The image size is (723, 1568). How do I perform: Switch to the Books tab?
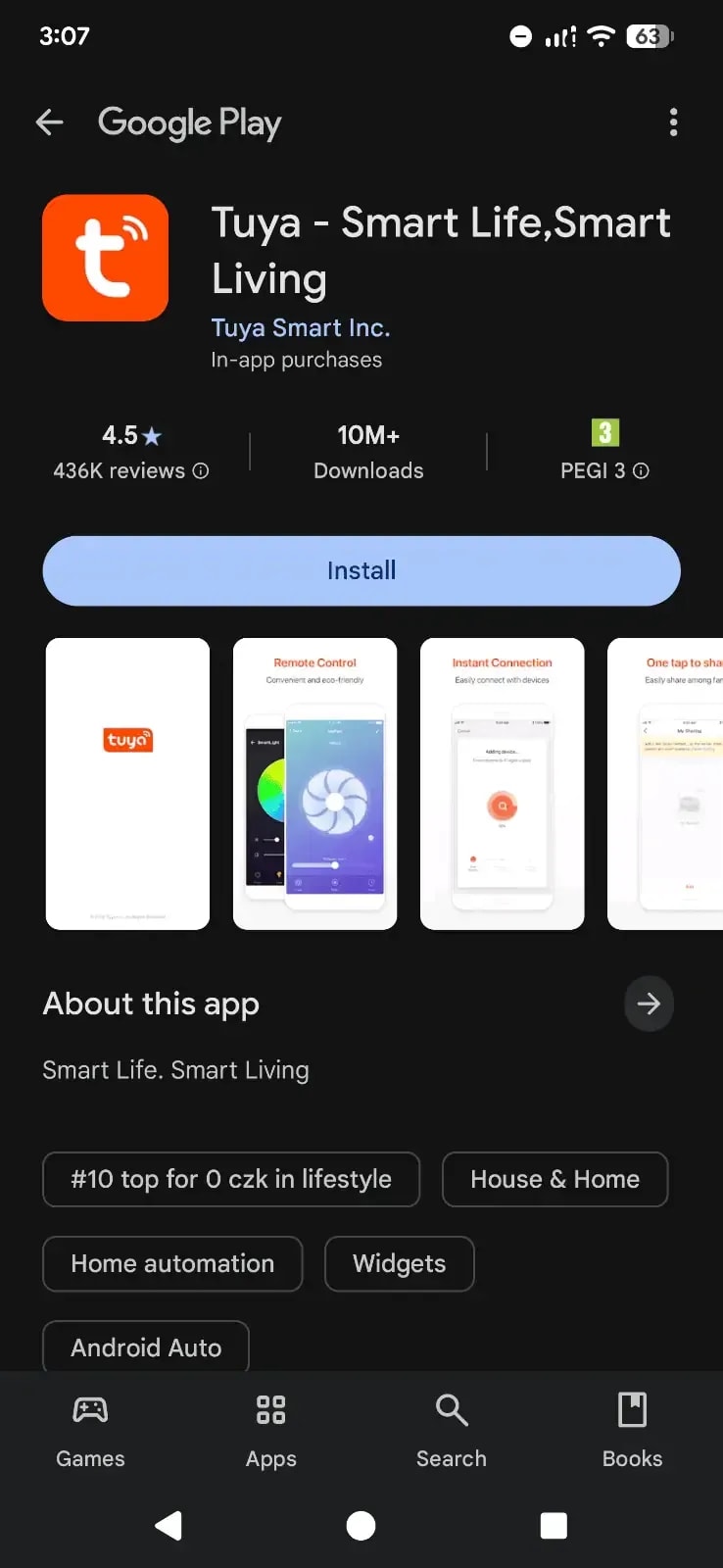632,1431
